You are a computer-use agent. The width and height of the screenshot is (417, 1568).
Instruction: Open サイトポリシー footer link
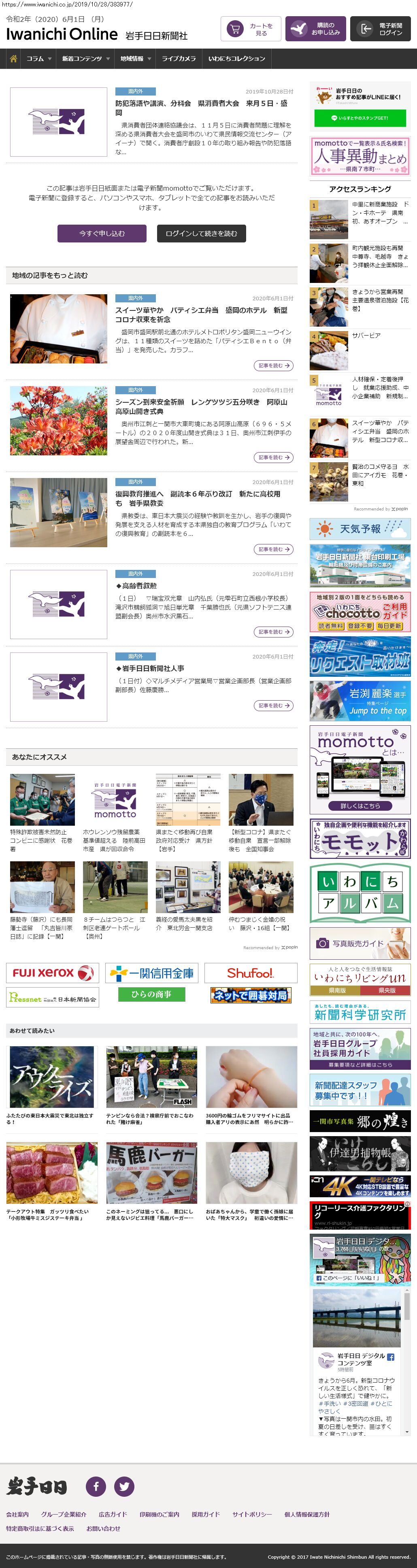252,1514
